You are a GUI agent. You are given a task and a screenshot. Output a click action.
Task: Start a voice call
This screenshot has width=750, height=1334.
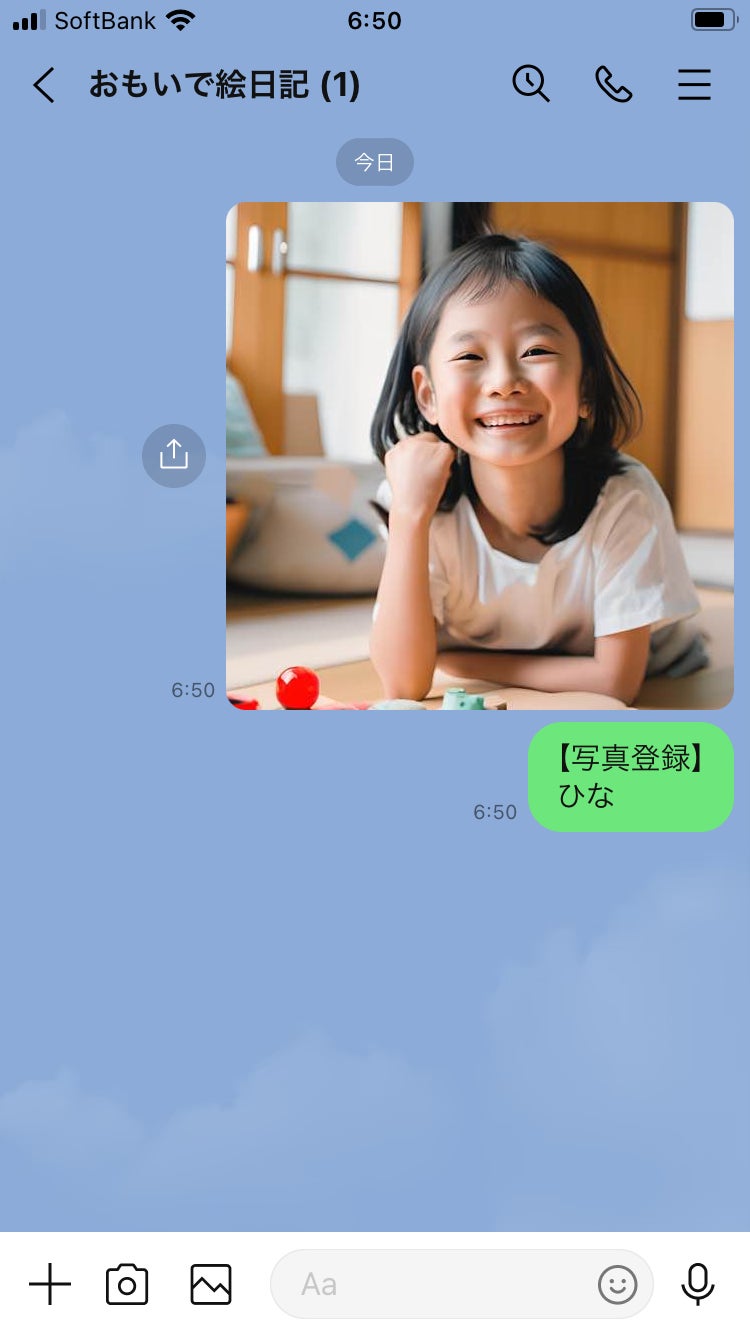point(613,85)
